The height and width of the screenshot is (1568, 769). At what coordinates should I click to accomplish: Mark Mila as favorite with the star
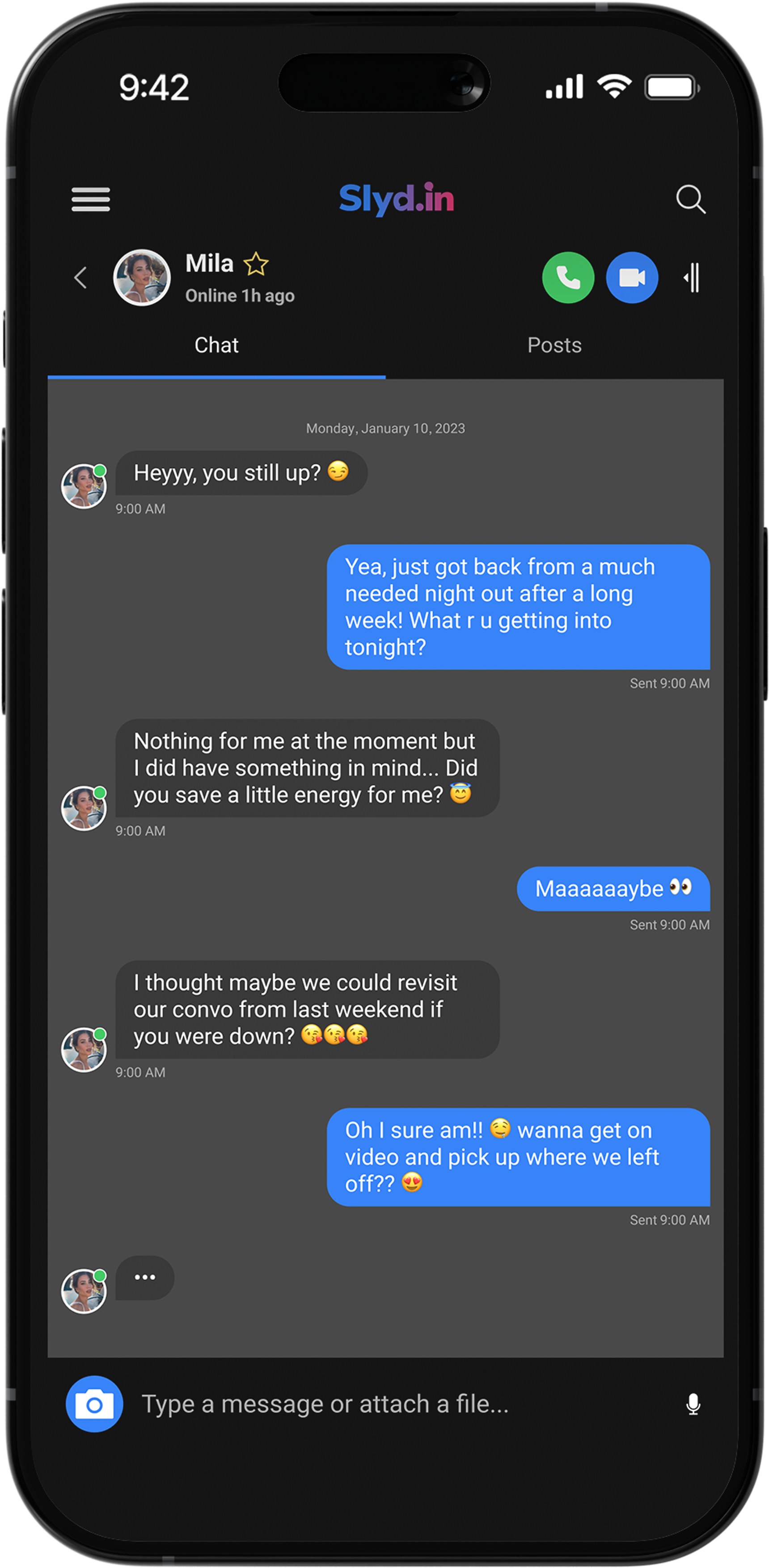pyautogui.click(x=256, y=264)
